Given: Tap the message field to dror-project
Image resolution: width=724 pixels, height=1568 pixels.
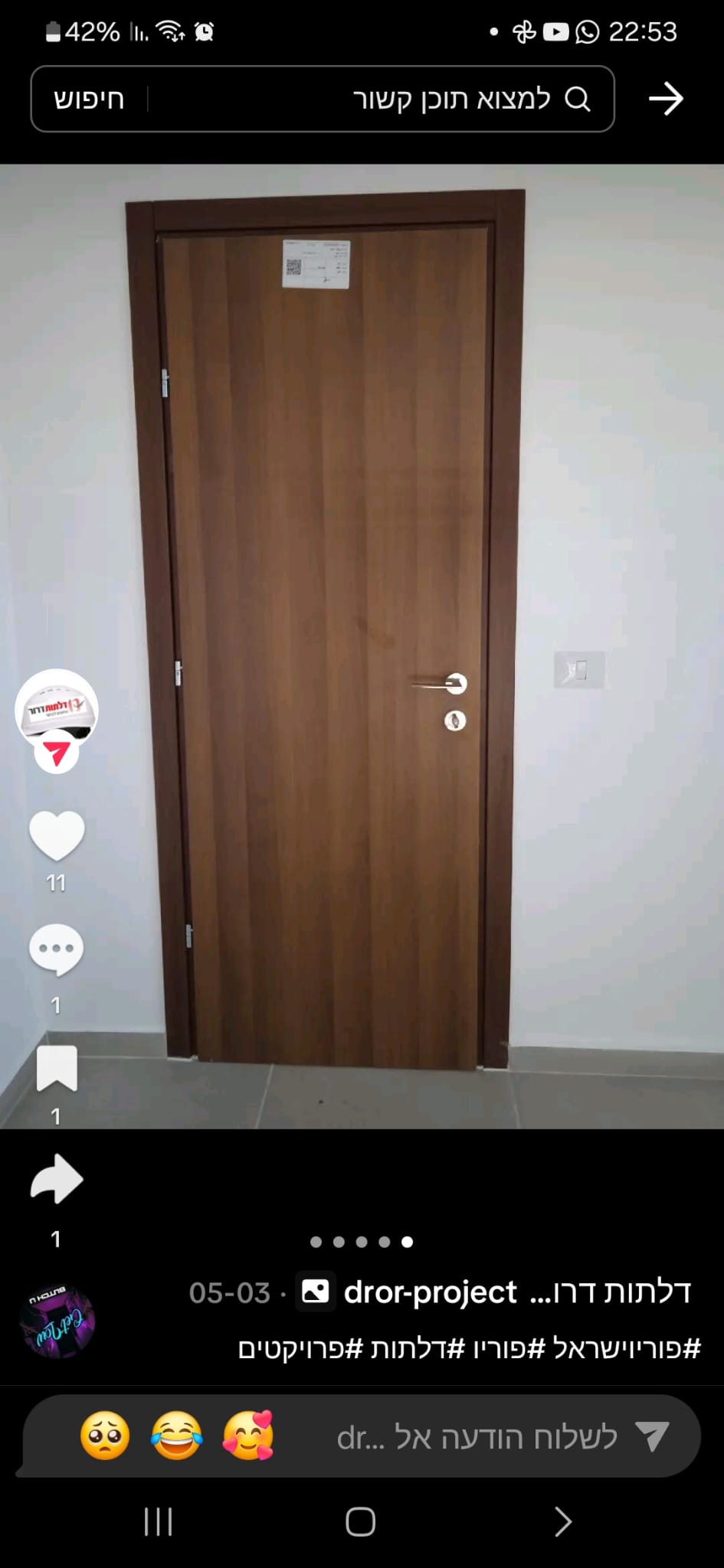Looking at the screenshot, I should click(x=475, y=1437).
